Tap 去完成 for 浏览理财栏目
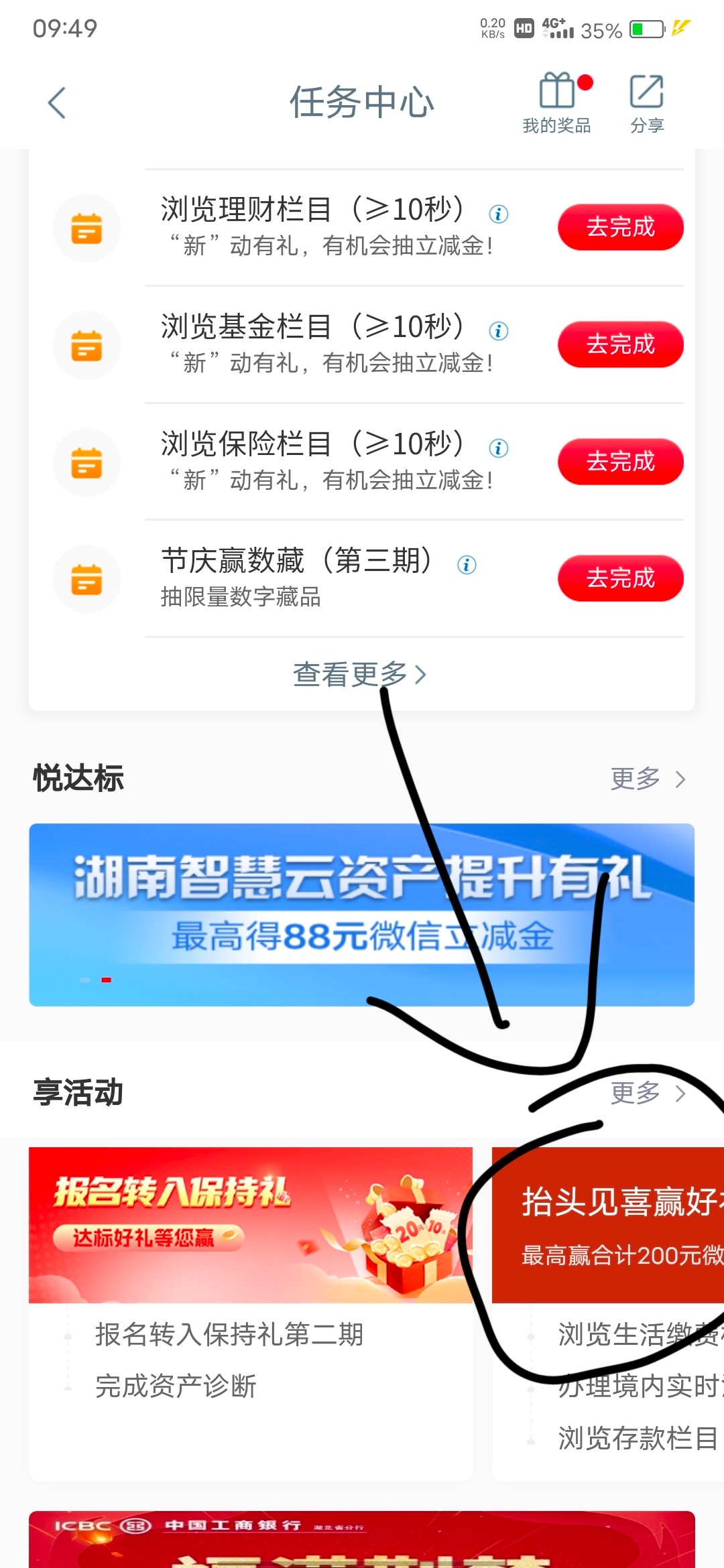Viewport: 724px width, 1568px height. 620,227
